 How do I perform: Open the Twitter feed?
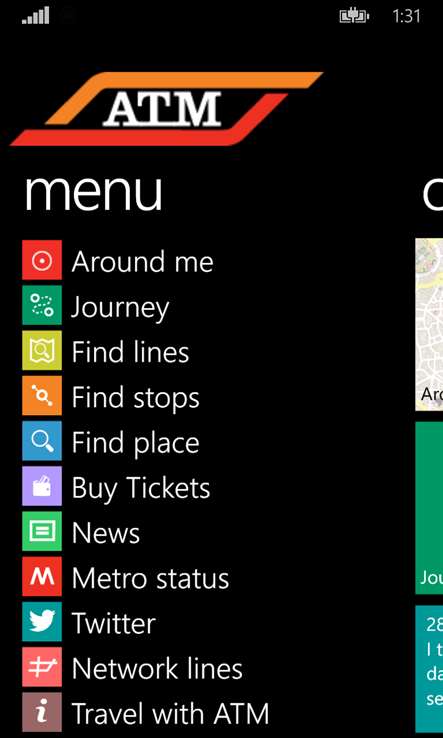(89, 622)
